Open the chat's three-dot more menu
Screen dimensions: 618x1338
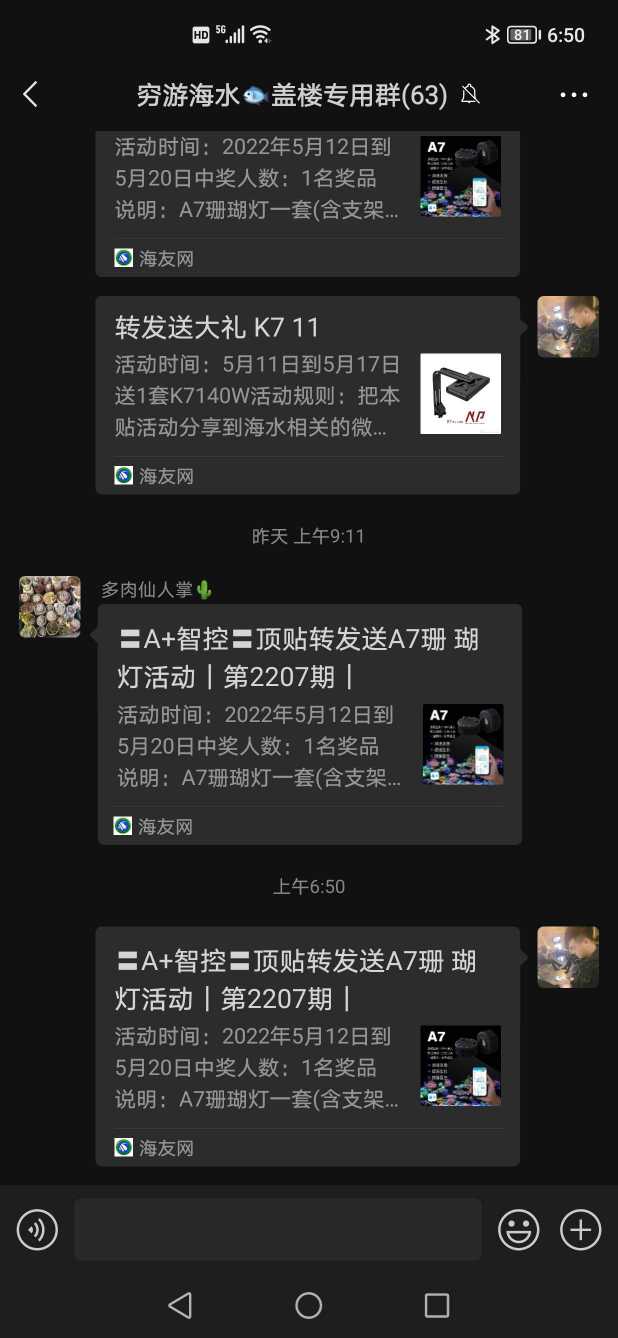point(574,95)
